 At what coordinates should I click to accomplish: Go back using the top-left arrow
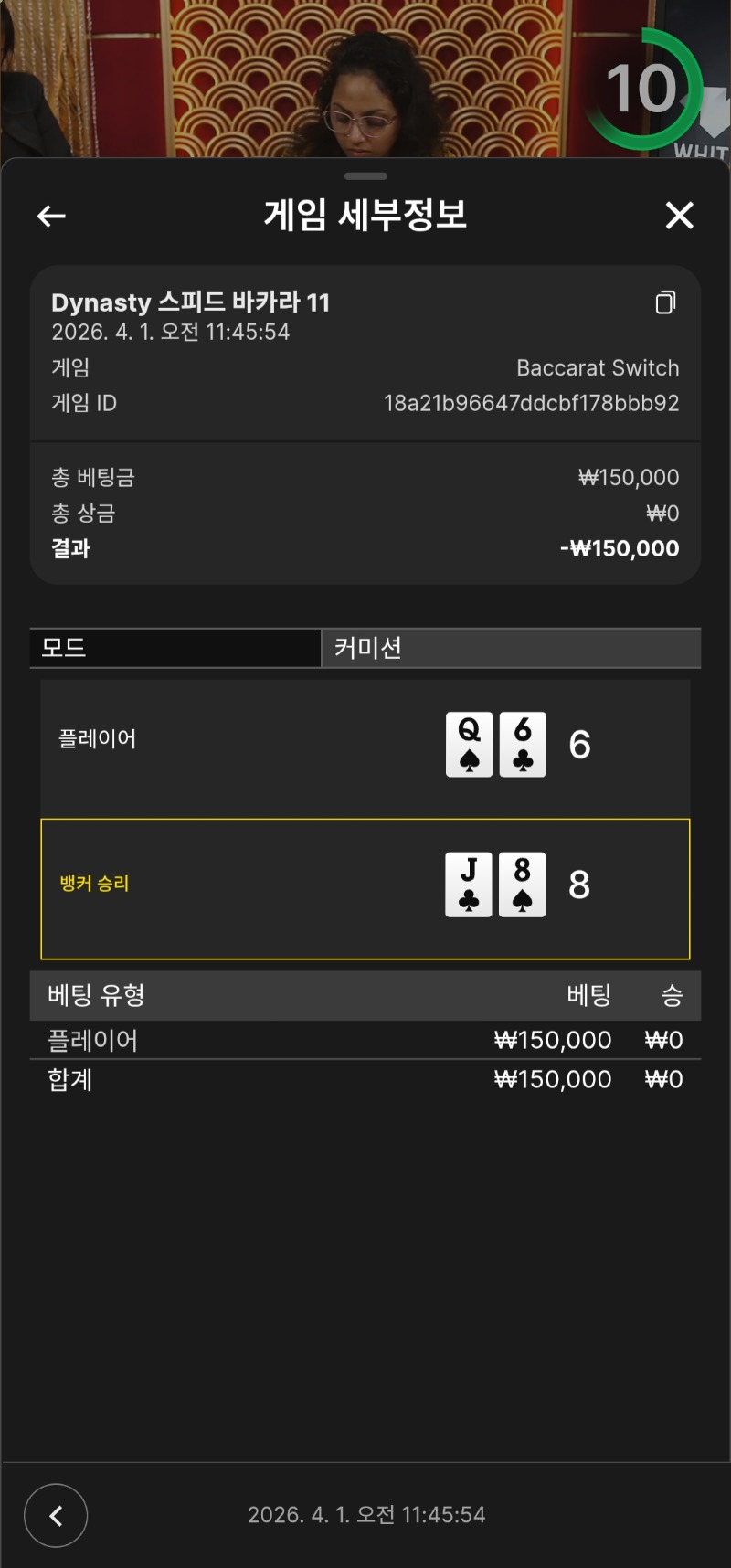point(51,216)
